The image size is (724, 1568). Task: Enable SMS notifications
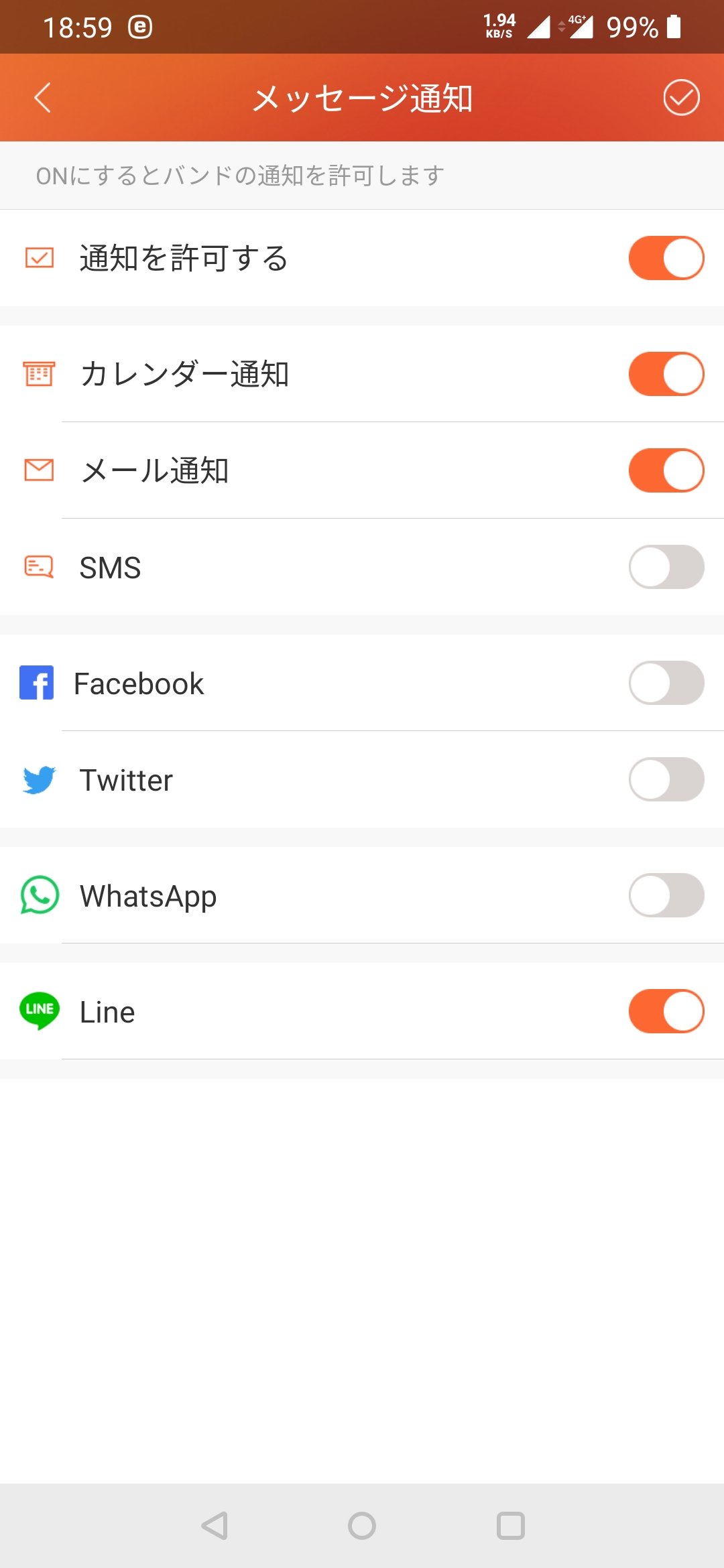click(x=666, y=567)
